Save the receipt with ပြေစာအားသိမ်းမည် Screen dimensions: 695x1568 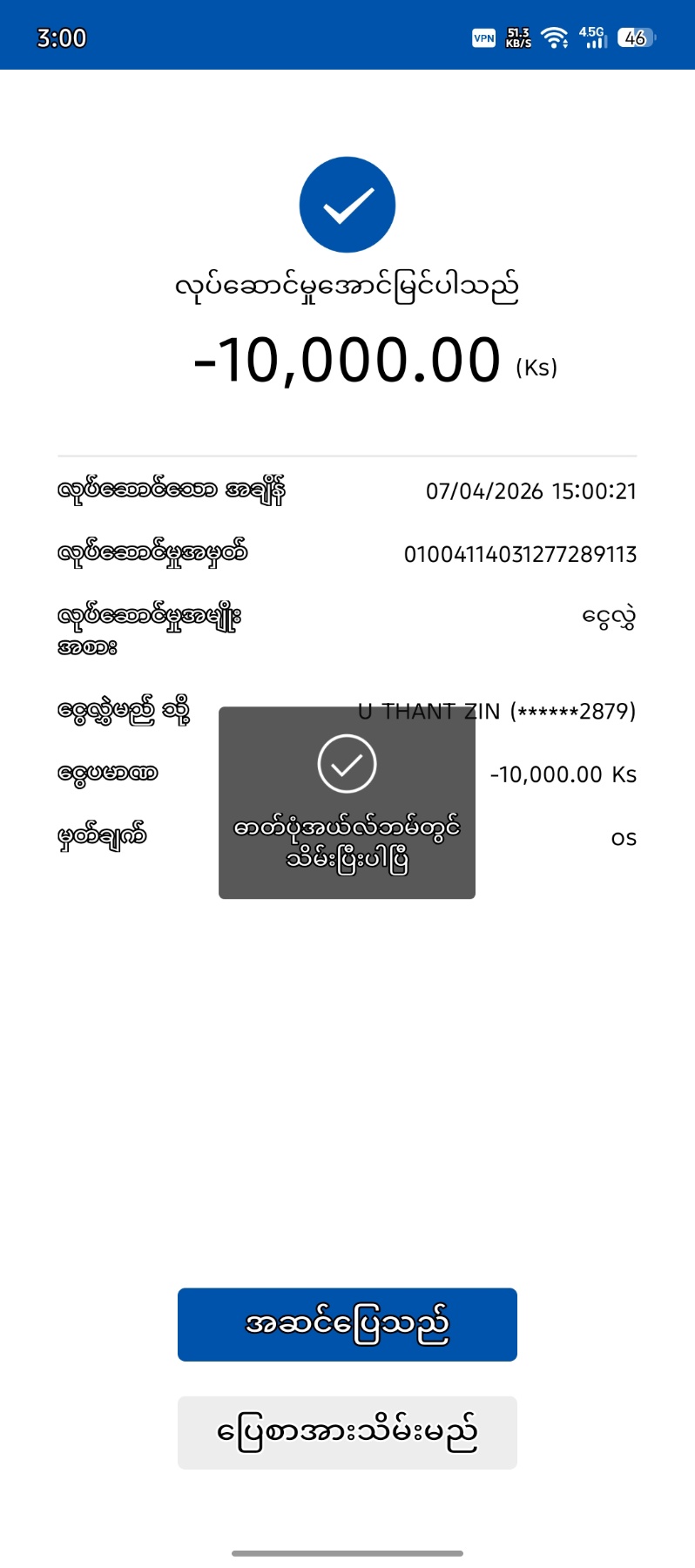click(x=347, y=1432)
